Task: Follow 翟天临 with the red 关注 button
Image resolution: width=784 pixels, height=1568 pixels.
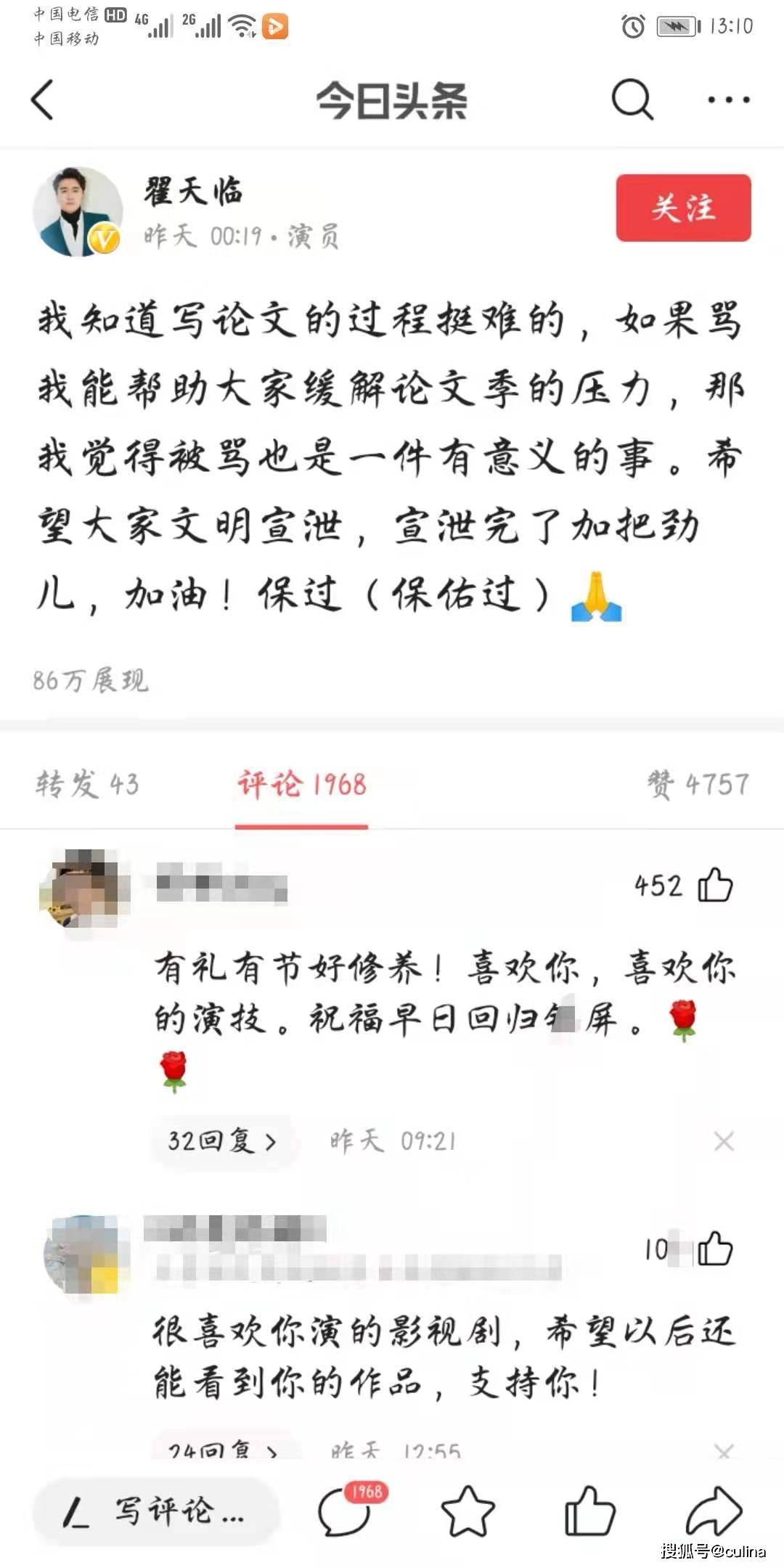Action: point(683,208)
